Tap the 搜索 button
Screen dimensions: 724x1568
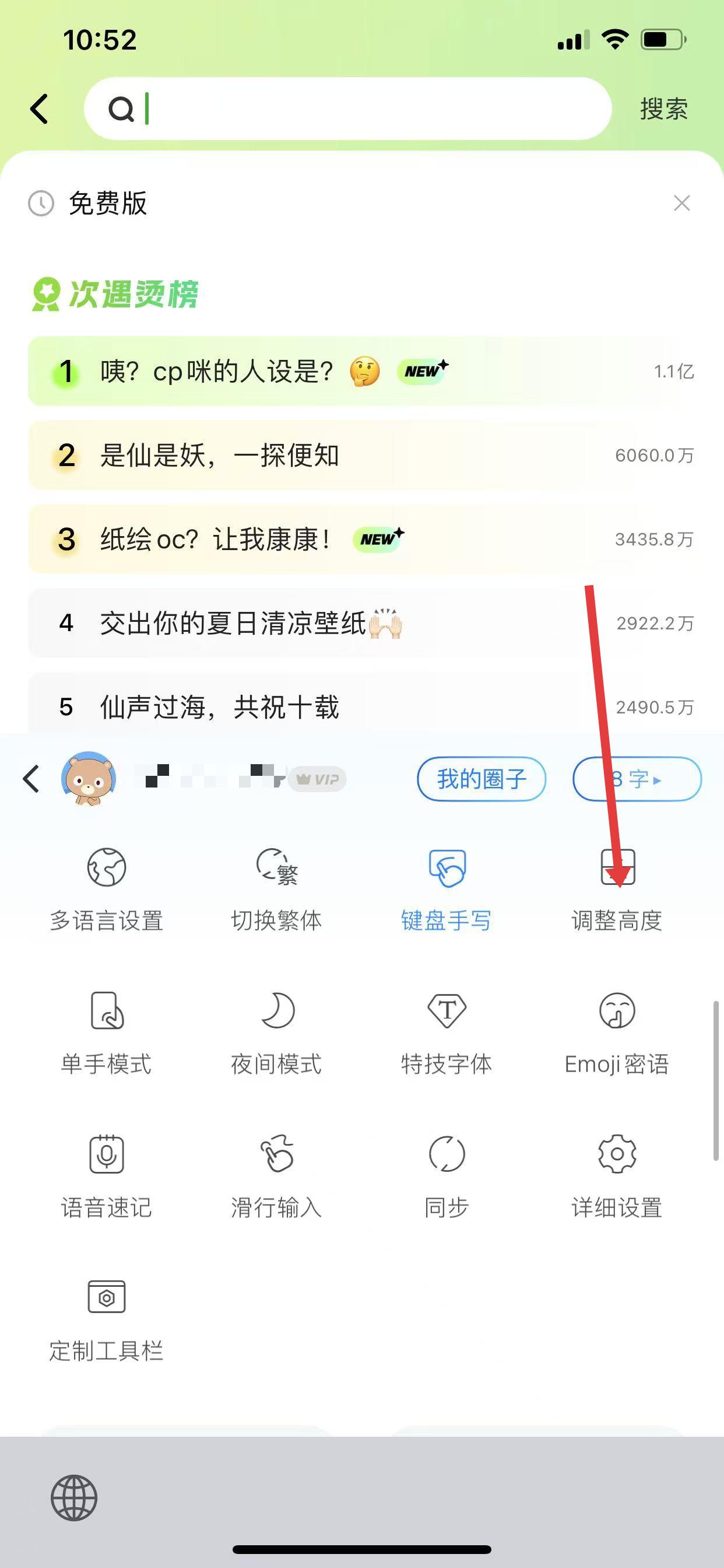tap(663, 110)
